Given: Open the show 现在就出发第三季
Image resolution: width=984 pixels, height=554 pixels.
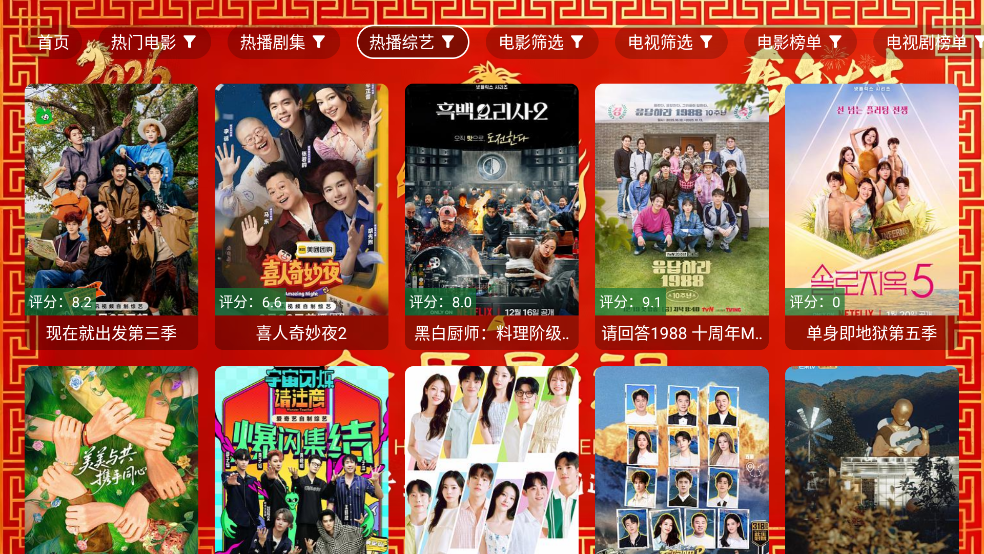Looking at the screenshot, I should point(111,215).
